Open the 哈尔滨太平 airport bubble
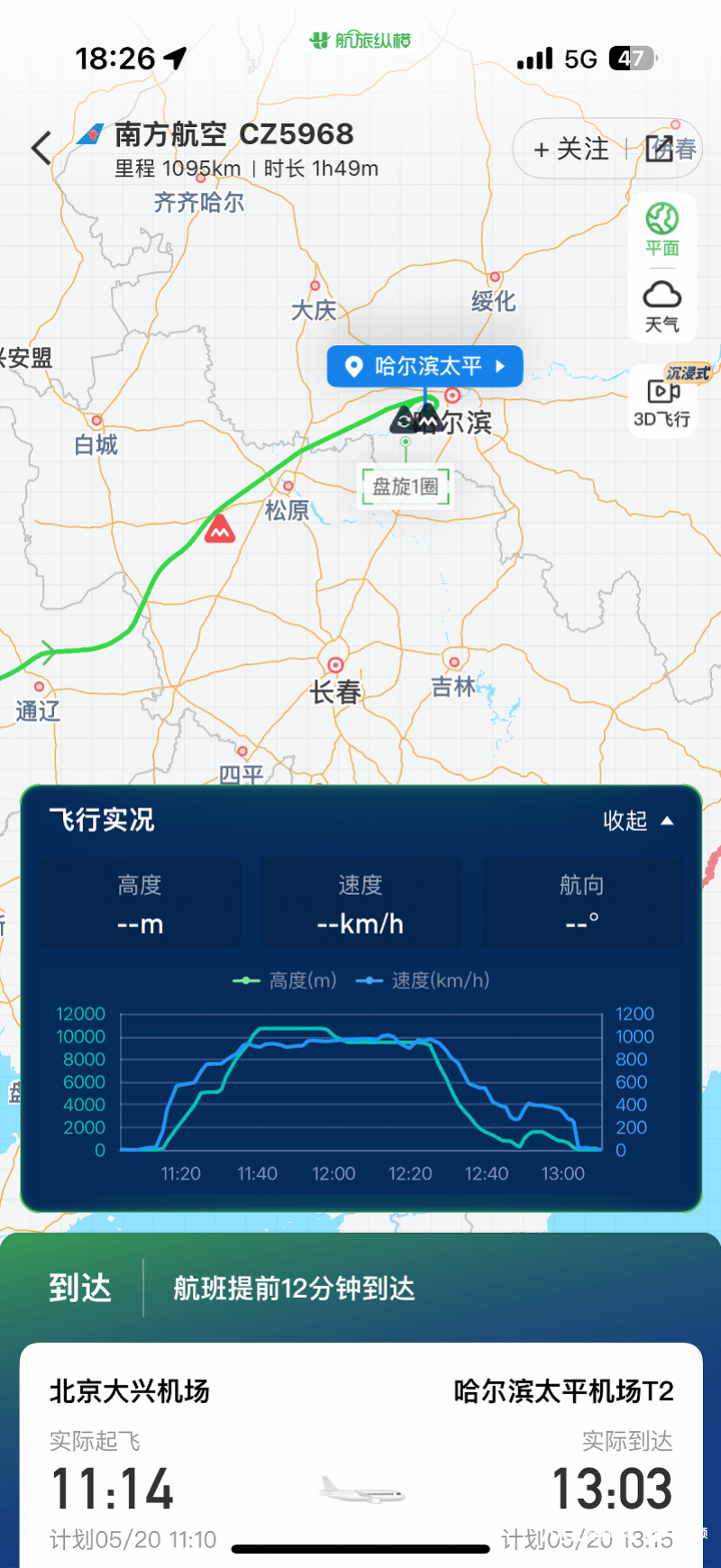The image size is (721, 1568). [x=424, y=366]
